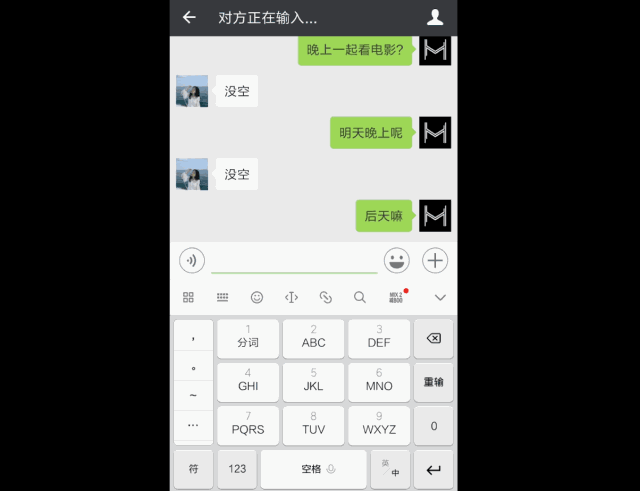Viewport: 640px width, 491px height.
Task: Tap the 9 WXYZ key
Action: coord(379,425)
